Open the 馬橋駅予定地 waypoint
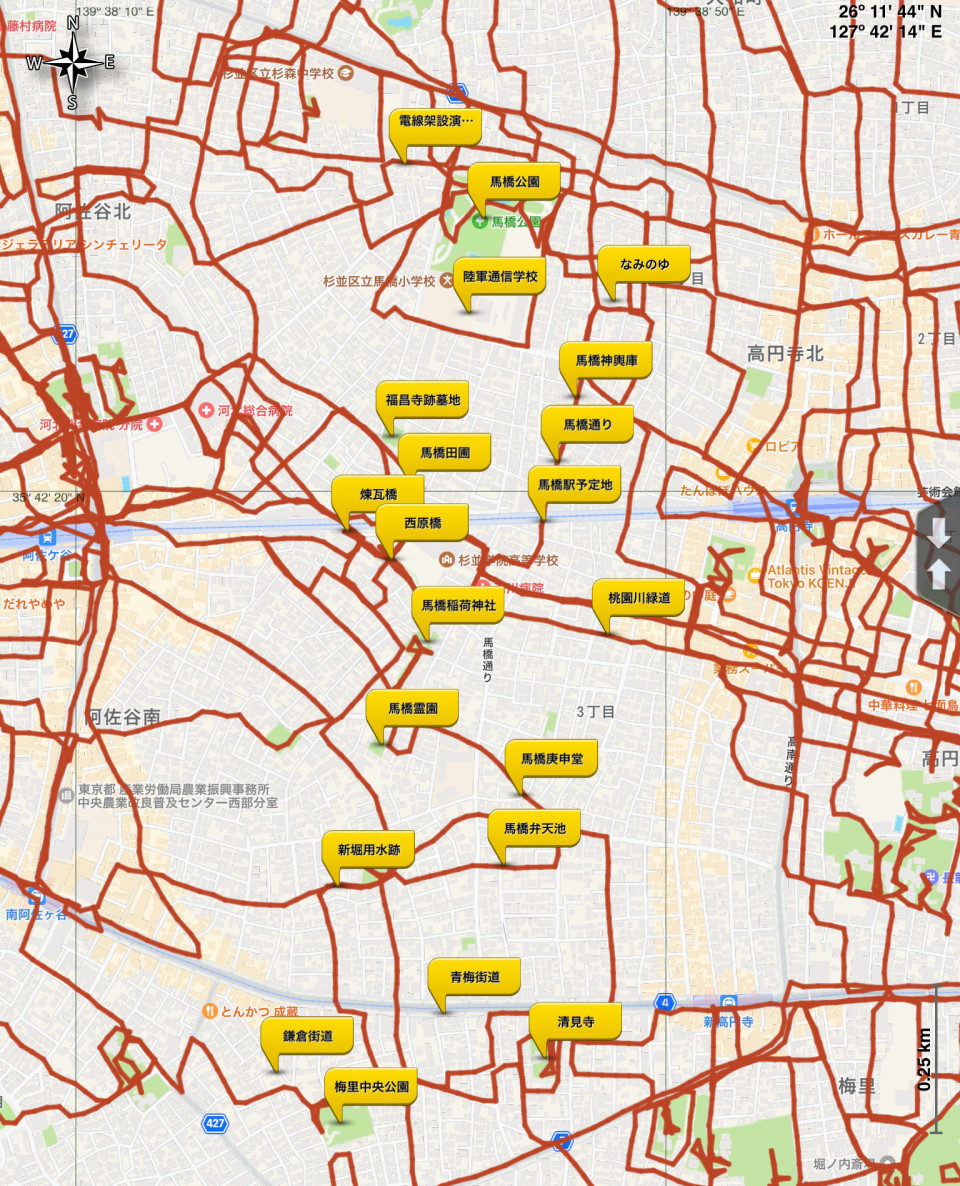This screenshot has height=1186, width=960. tap(574, 484)
